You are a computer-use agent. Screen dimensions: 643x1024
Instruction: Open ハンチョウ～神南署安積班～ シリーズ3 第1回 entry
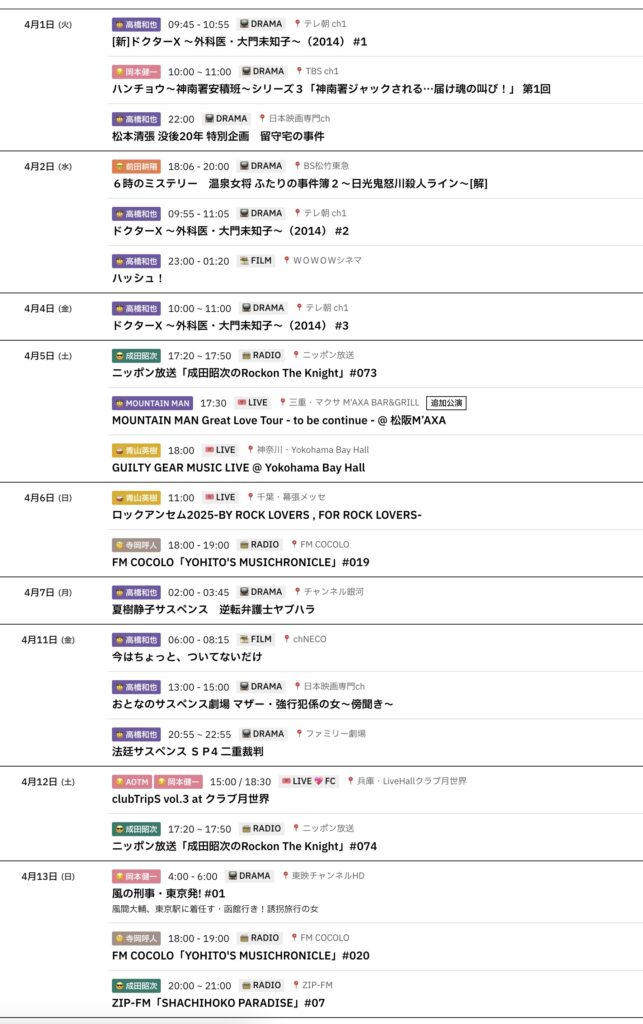click(331, 89)
